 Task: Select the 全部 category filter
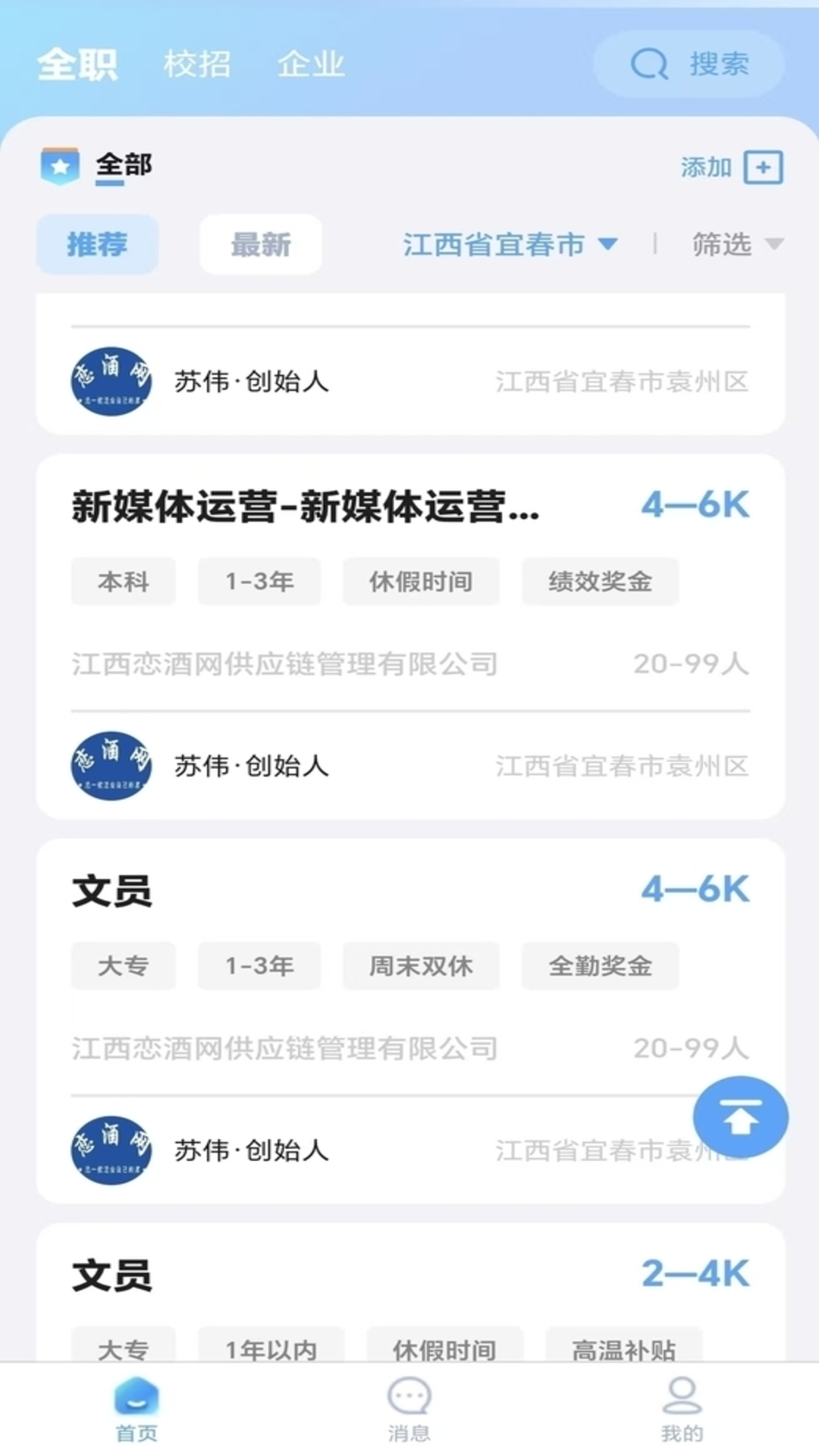[124, 166]
